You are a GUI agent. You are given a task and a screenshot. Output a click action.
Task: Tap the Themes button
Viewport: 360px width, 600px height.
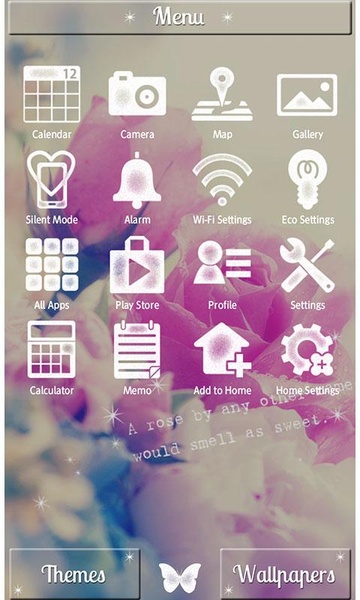tap(74, 573)
